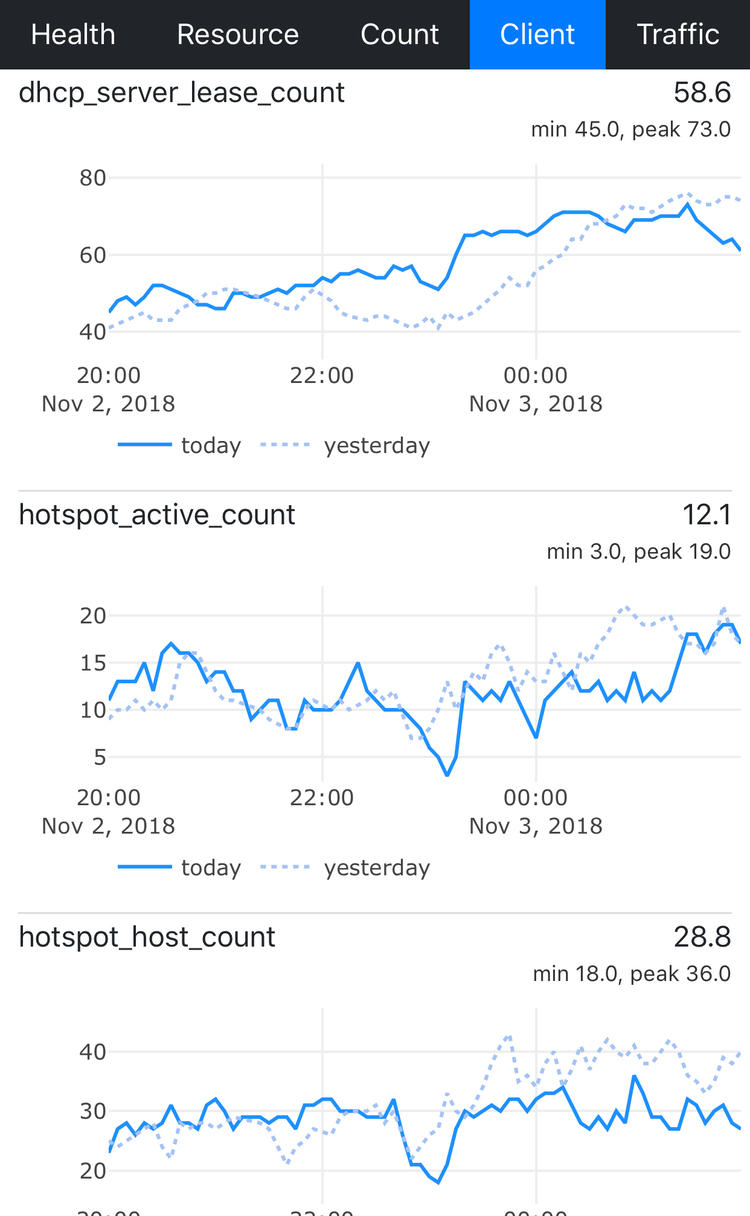Click the 28.8 value on hotspot_host_count

click(x=704, y=937)
